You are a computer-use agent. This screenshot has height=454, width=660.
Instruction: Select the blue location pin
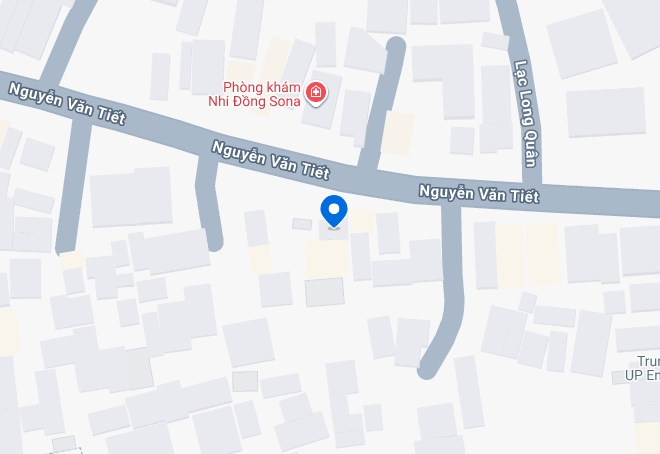pos(333,211)
